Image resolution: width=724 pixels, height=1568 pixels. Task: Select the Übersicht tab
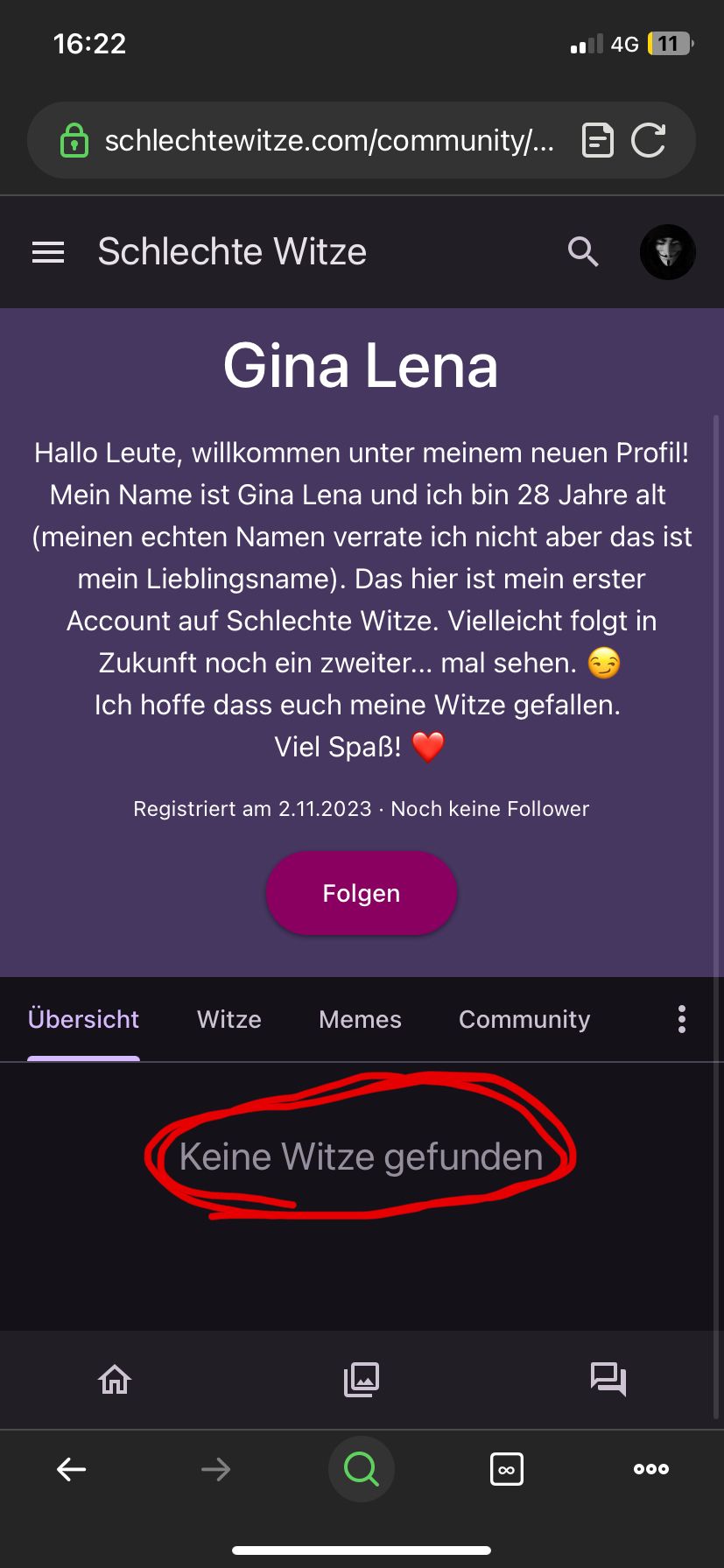83,1019
